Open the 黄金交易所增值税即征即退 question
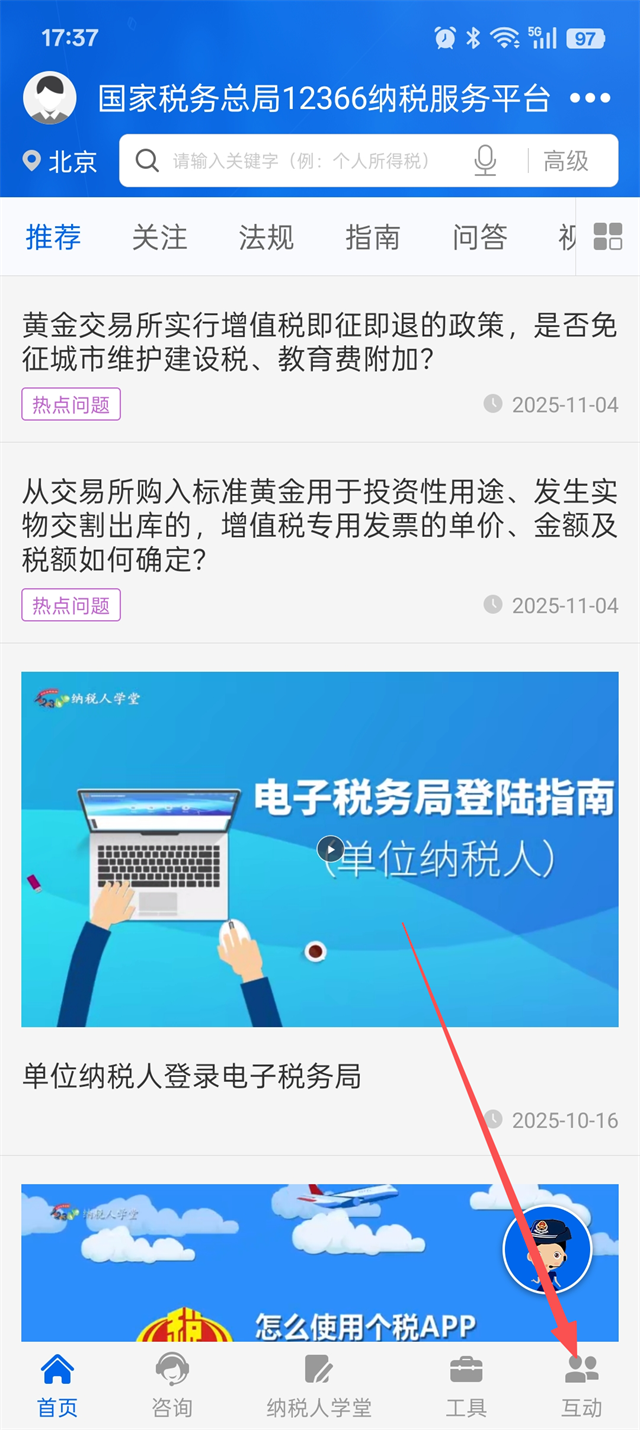The height and width of the screenshot is (1430, 640). tap(320, 341)
